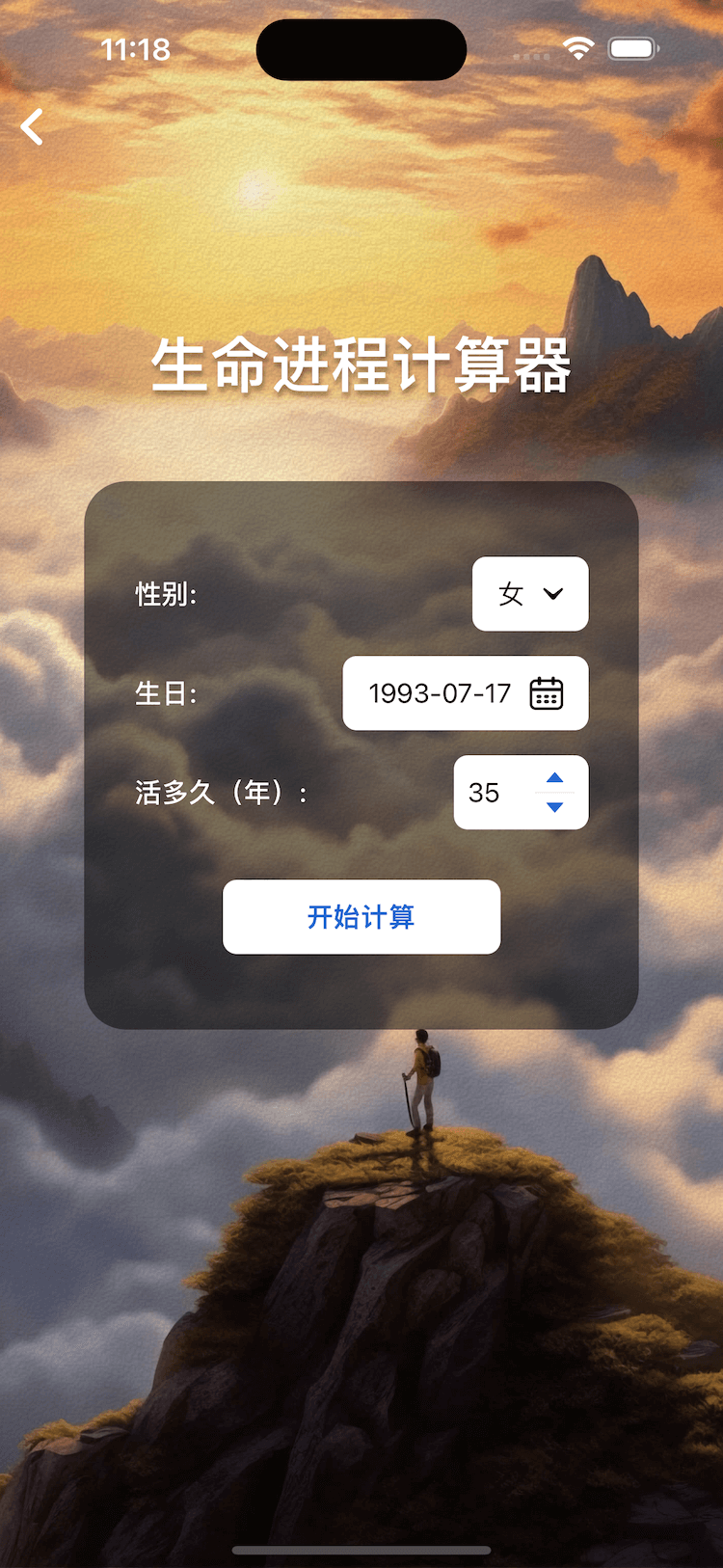This screenshot has height=1568, width=723.
Task: Tap the birthday date field 1993-07-17
Action: point(440,693)
